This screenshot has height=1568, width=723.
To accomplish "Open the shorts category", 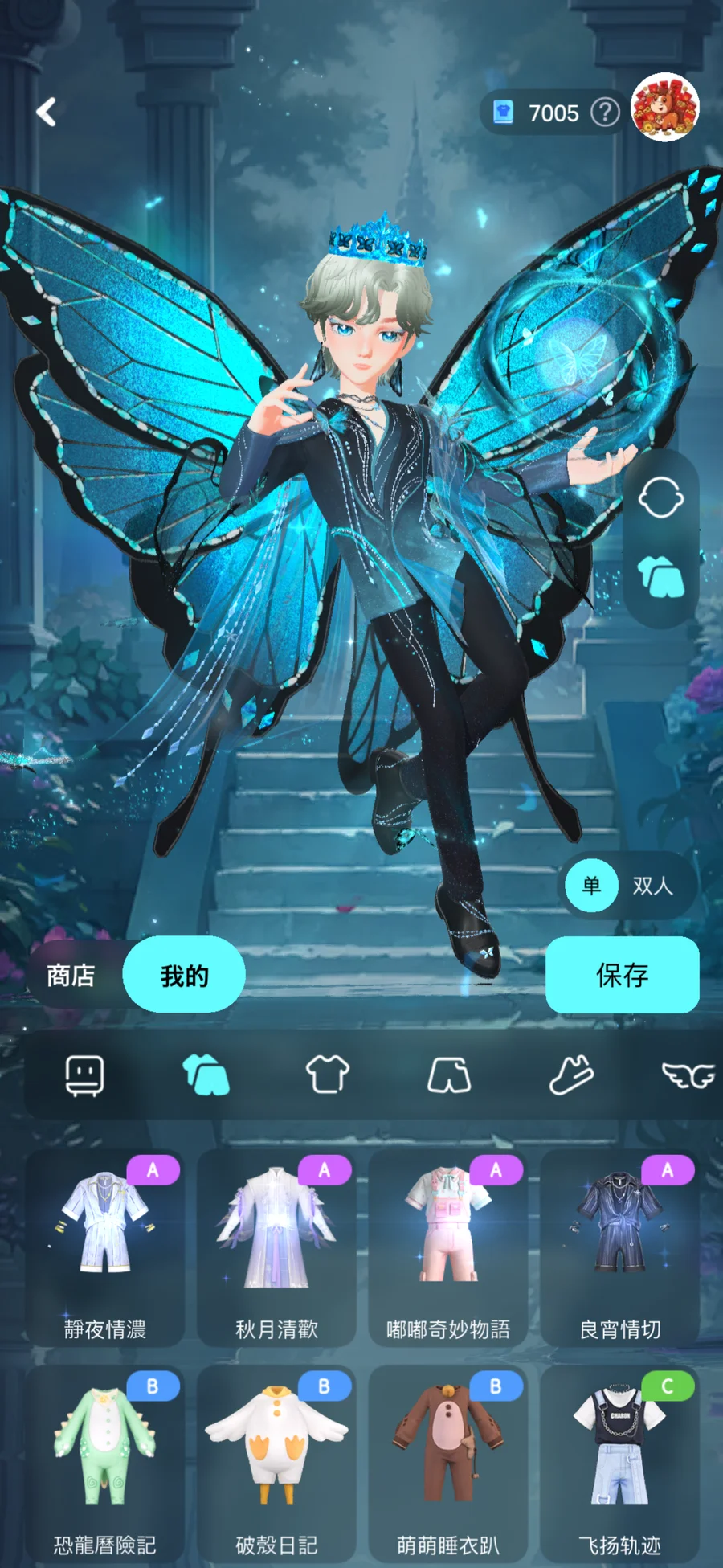I will point(448,1075).
